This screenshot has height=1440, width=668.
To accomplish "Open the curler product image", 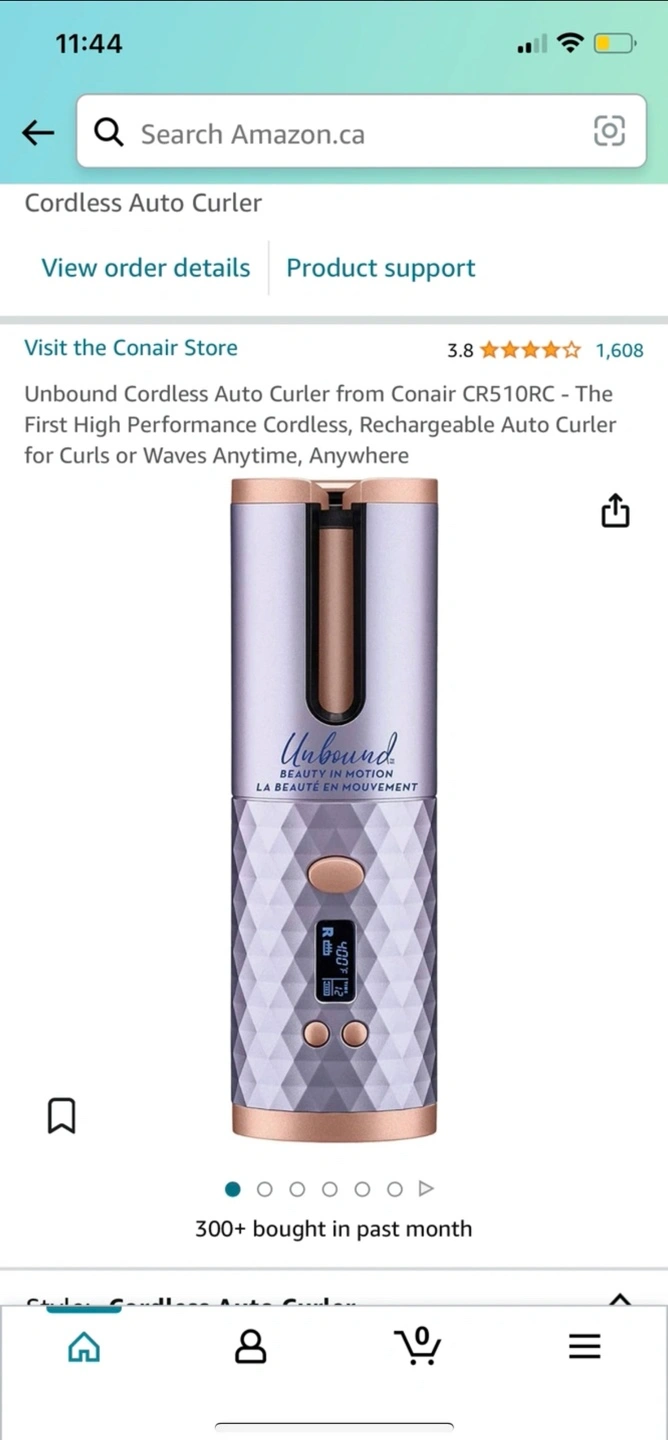I will (x=334, y=810).
